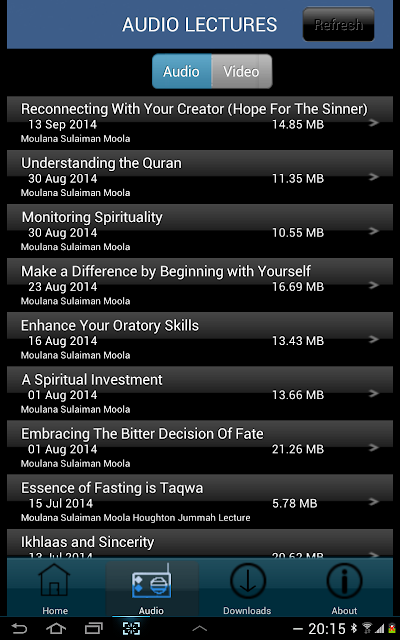Open the Monitoring Spirituality lecture
The width and height of the screenshot is (400, 640).
coord(200,231)
